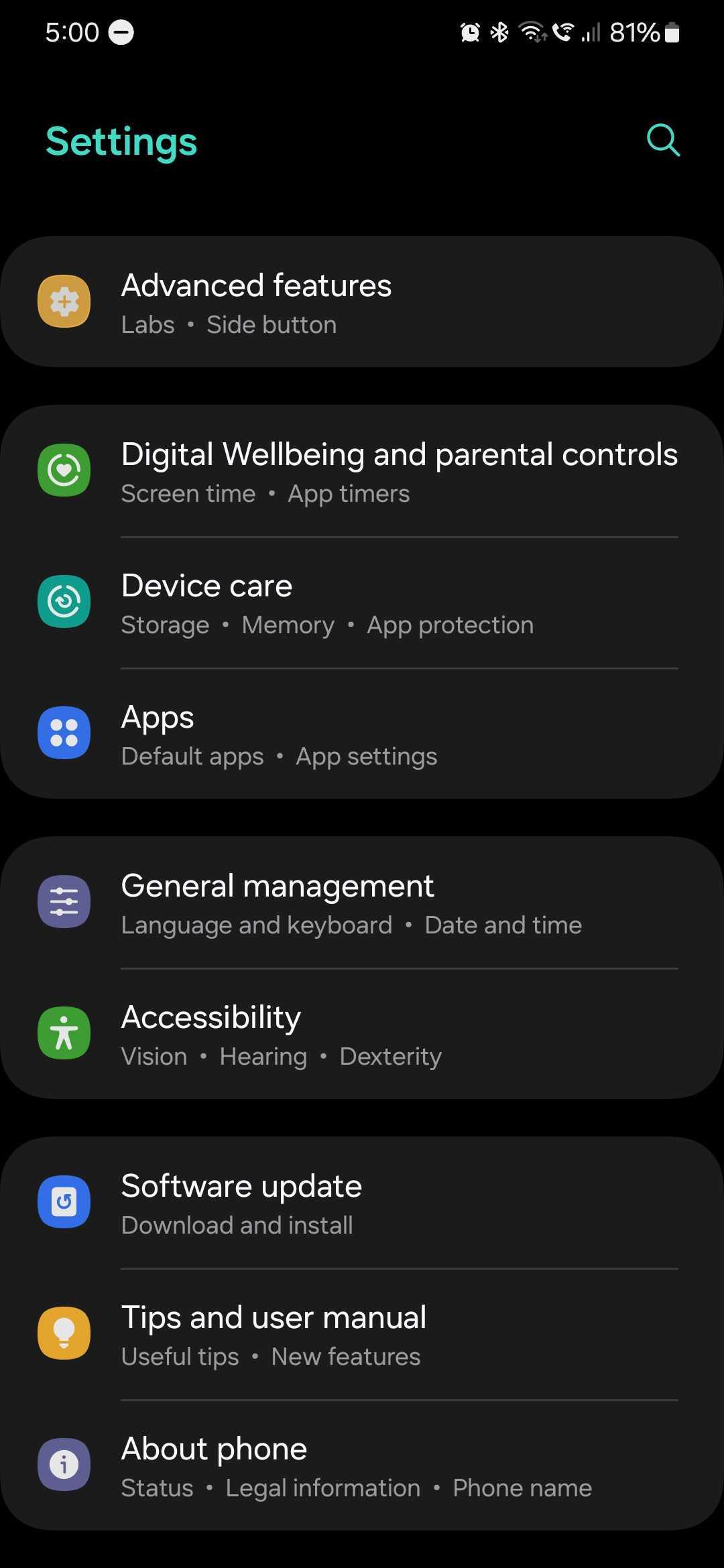Open the settings search
This screenshot has height=1568, width=724.
(x=663, y=140)
